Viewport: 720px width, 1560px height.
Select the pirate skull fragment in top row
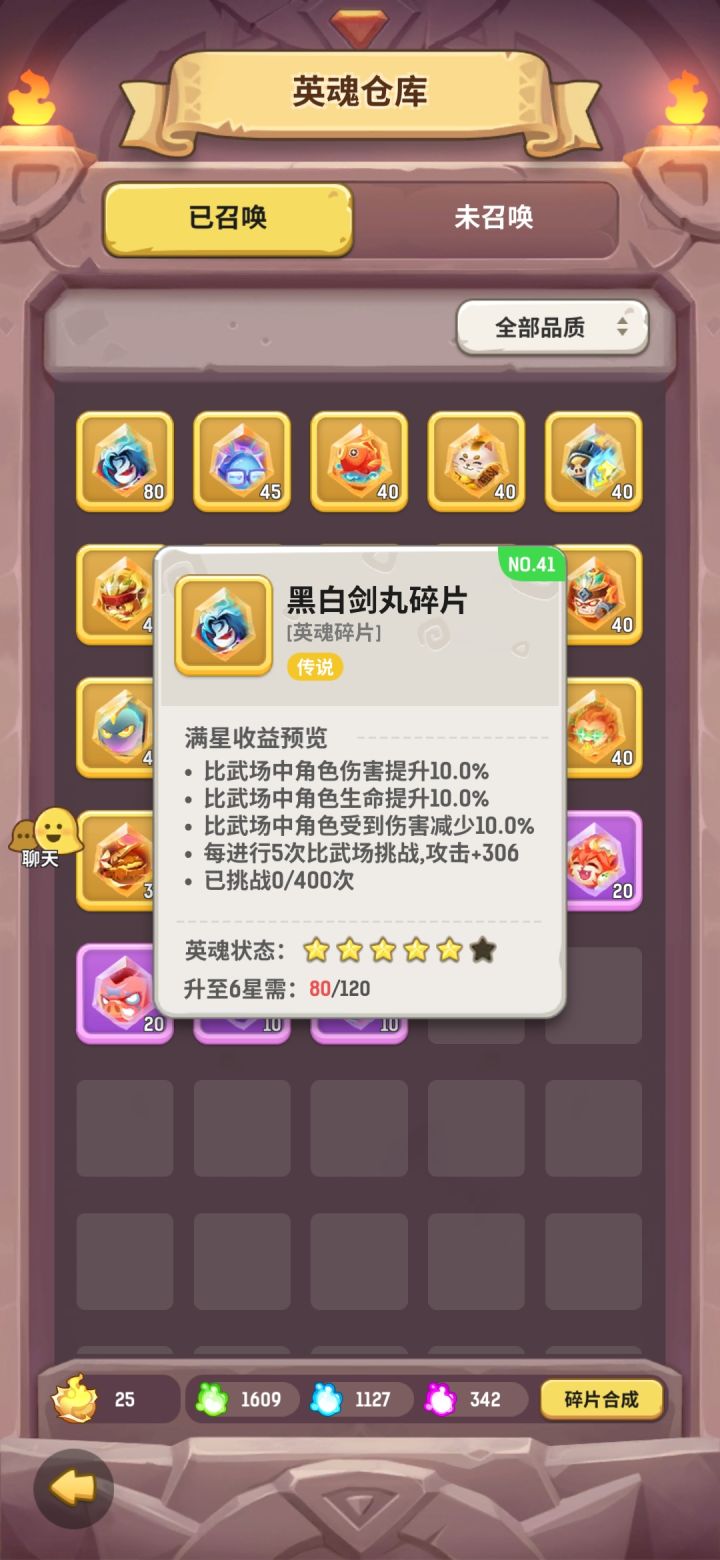point(593,462)
